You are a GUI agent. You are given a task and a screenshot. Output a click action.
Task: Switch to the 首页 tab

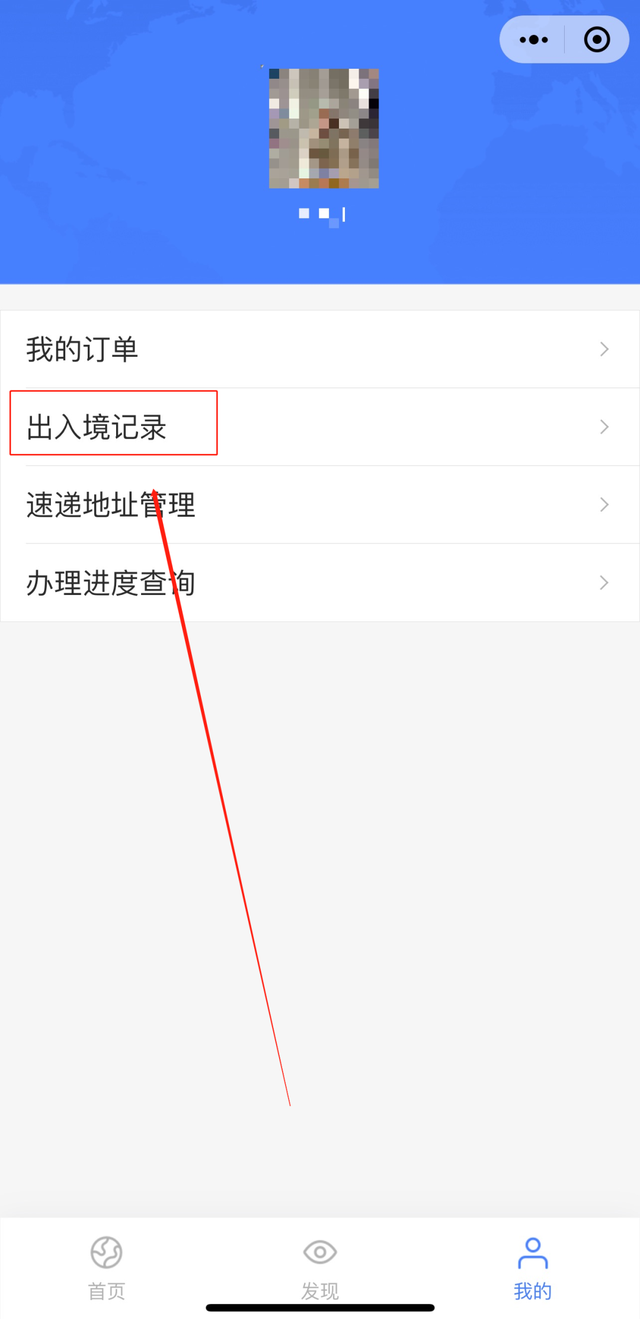[107, 1267]
